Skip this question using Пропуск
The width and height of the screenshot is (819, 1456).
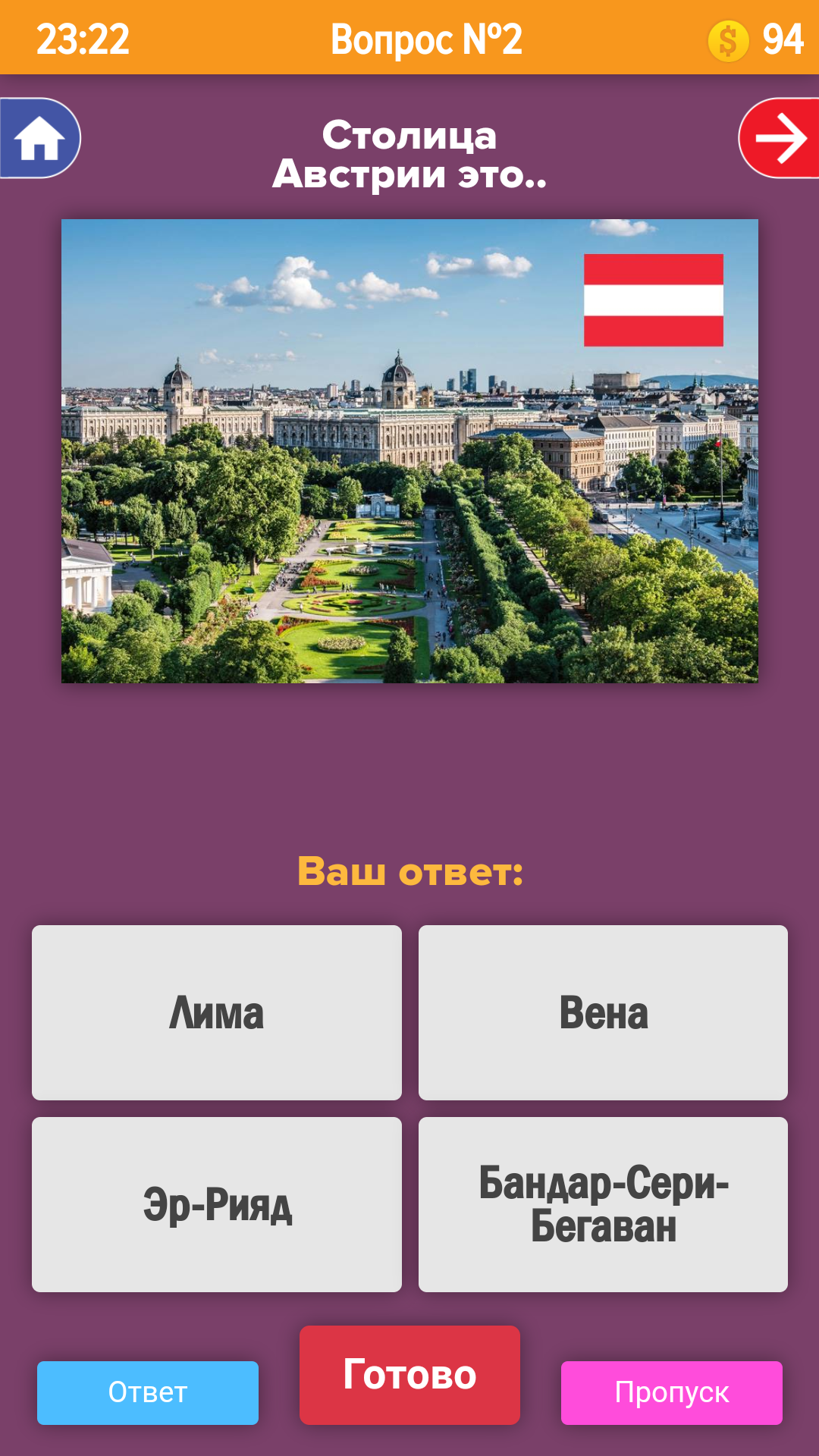pos(671,1392)
